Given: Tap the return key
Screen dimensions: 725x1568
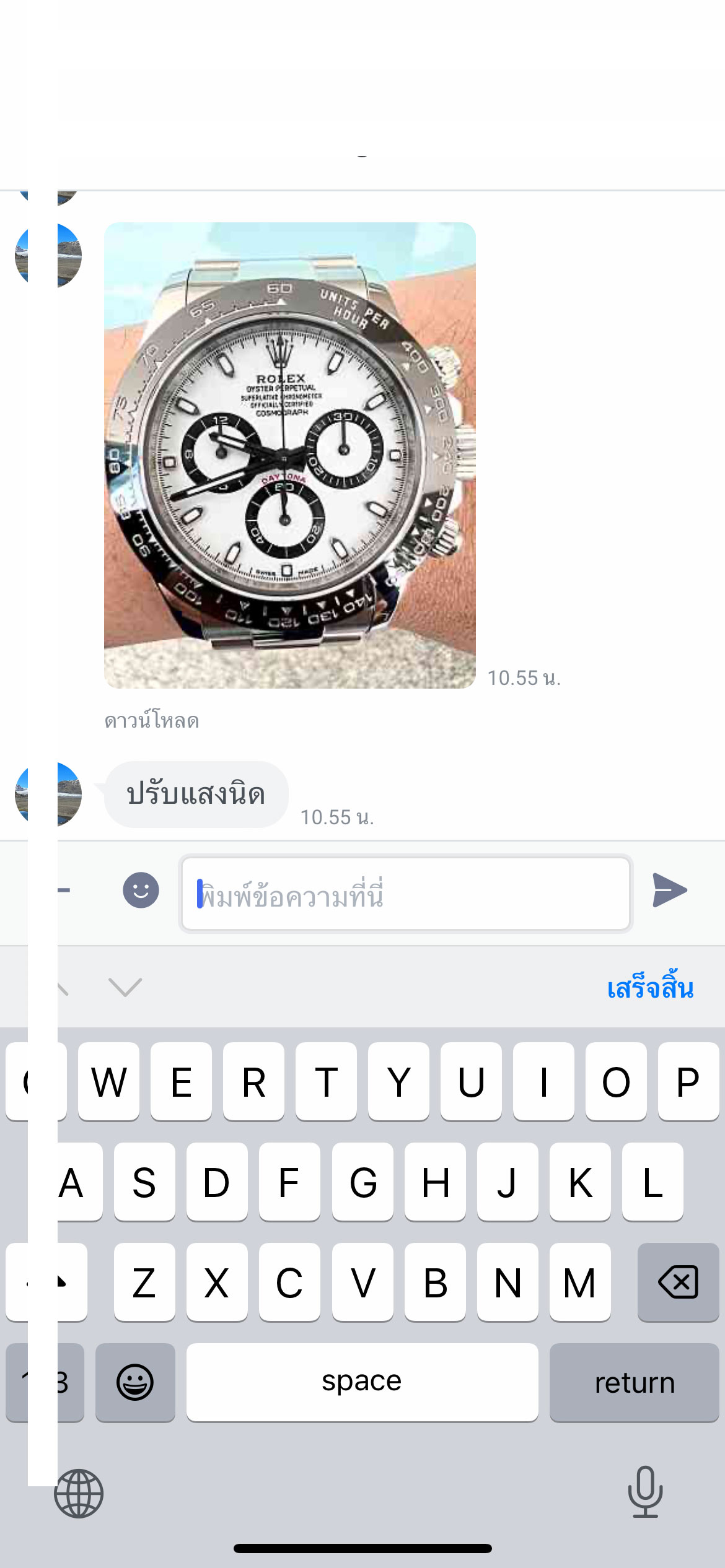Looking at the screenshot, I should [634, 1382].
